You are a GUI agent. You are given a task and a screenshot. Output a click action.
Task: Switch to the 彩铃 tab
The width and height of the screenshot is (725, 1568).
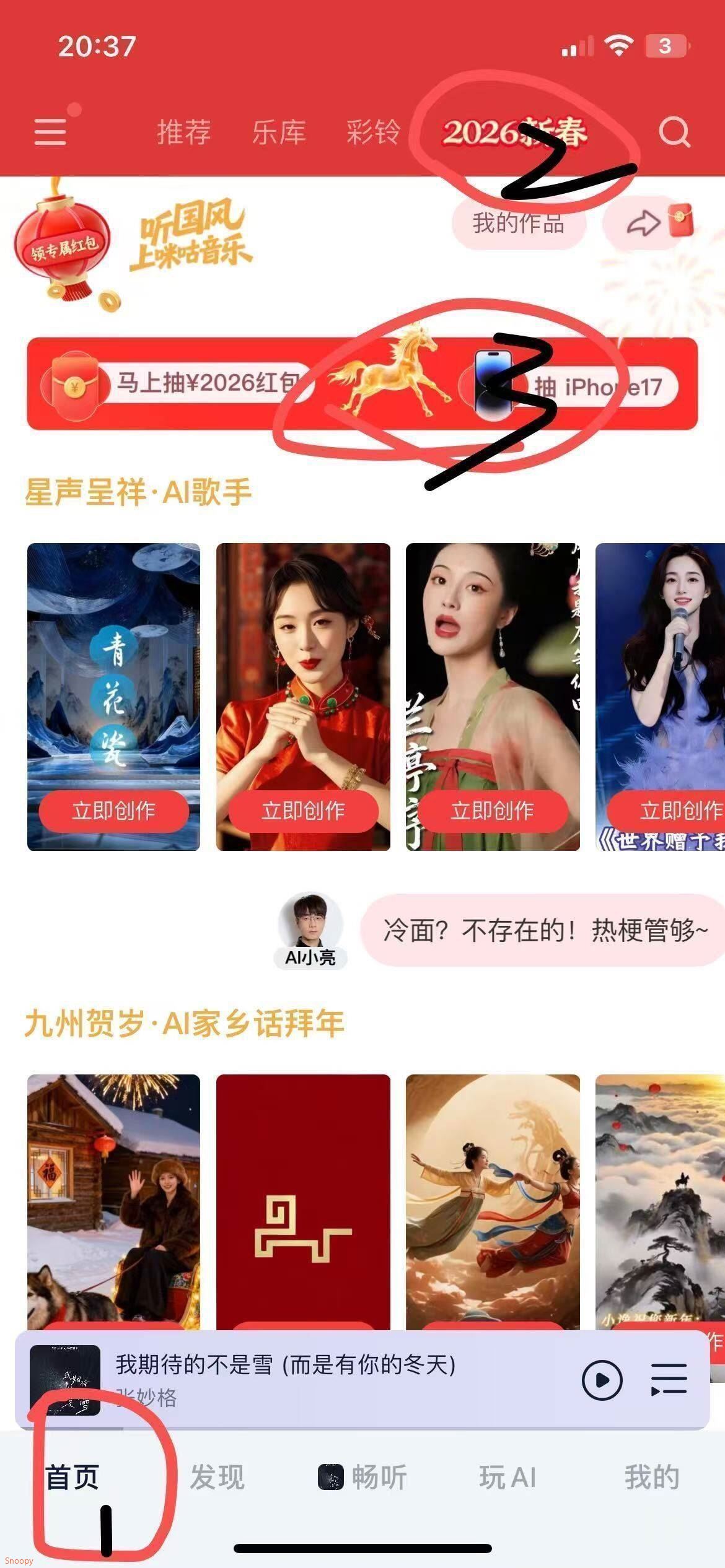tap(373, 132)
